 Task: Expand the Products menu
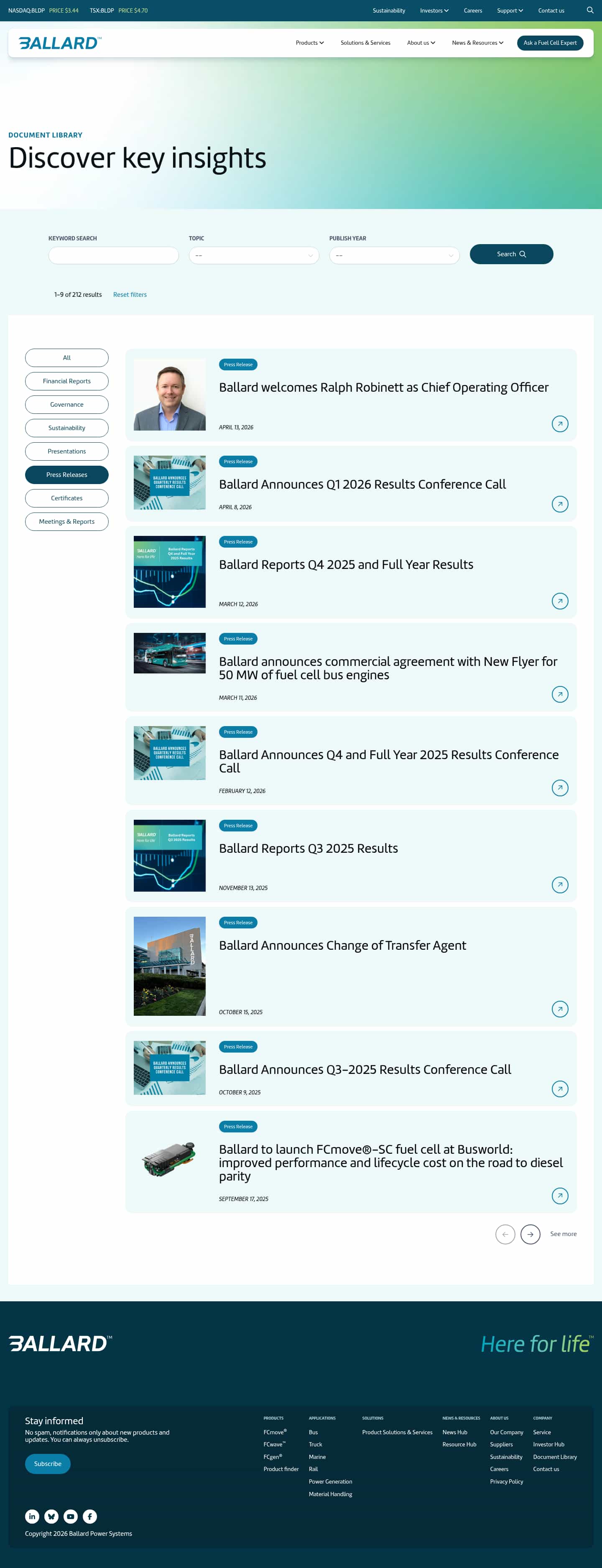coord(309,43)
